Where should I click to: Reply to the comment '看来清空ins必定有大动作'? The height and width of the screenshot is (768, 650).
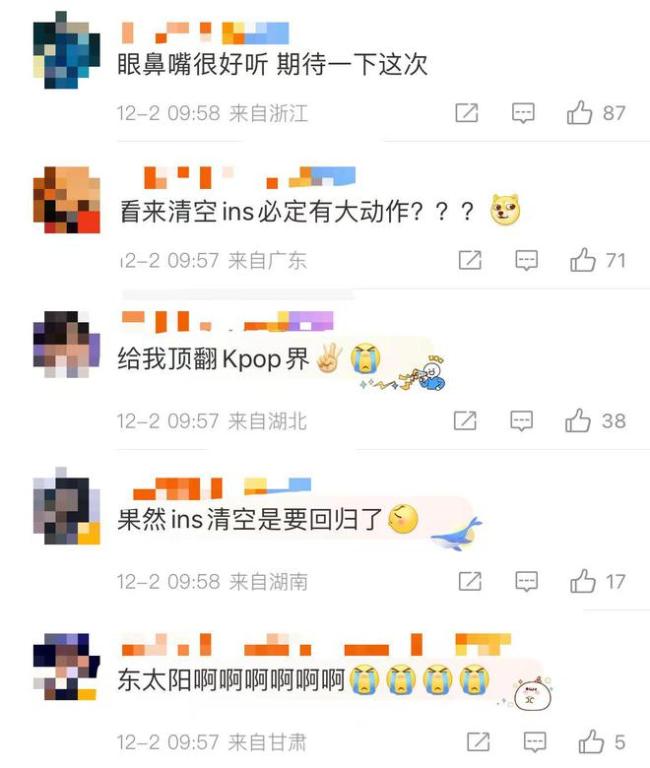pyautogui.click(x=526, y=260)
